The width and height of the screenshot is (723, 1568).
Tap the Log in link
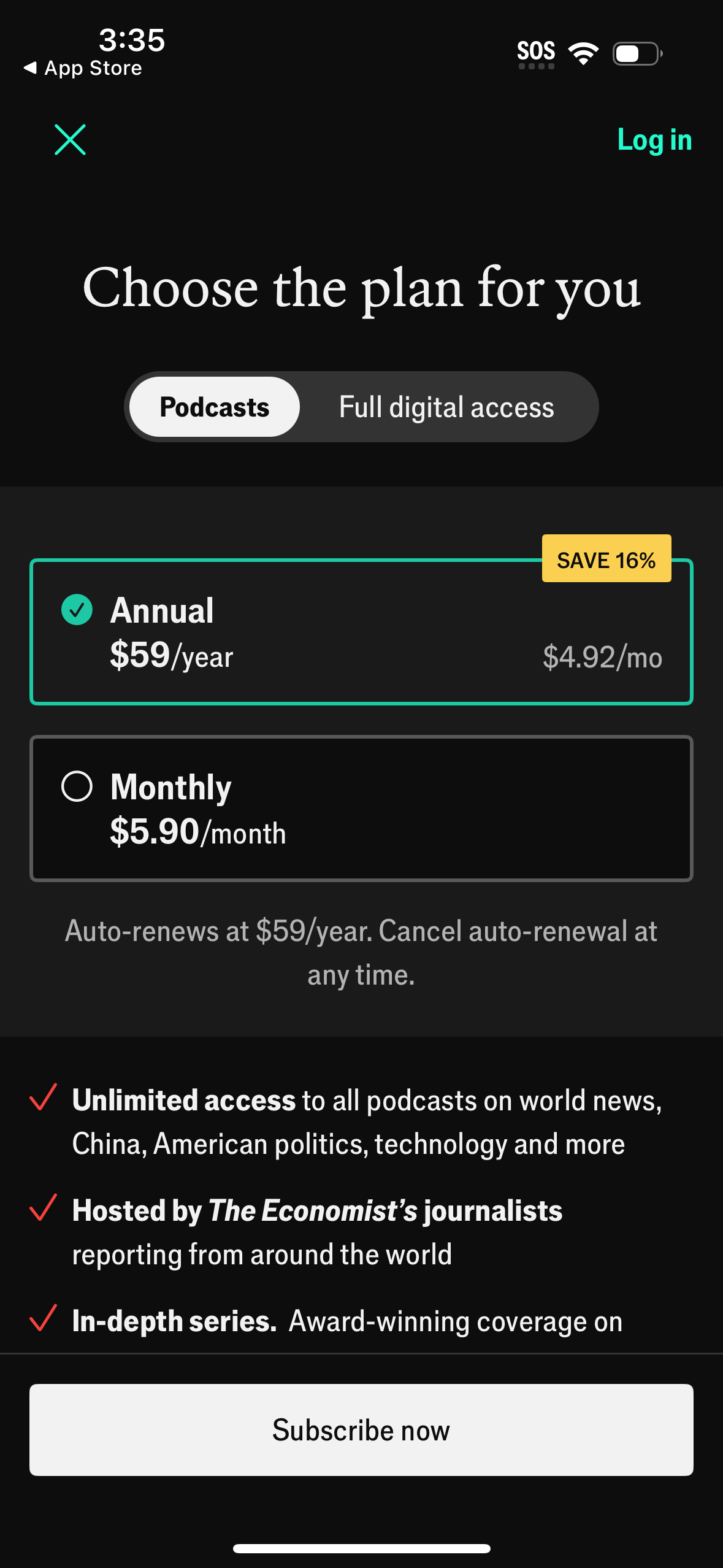point(654,140)
